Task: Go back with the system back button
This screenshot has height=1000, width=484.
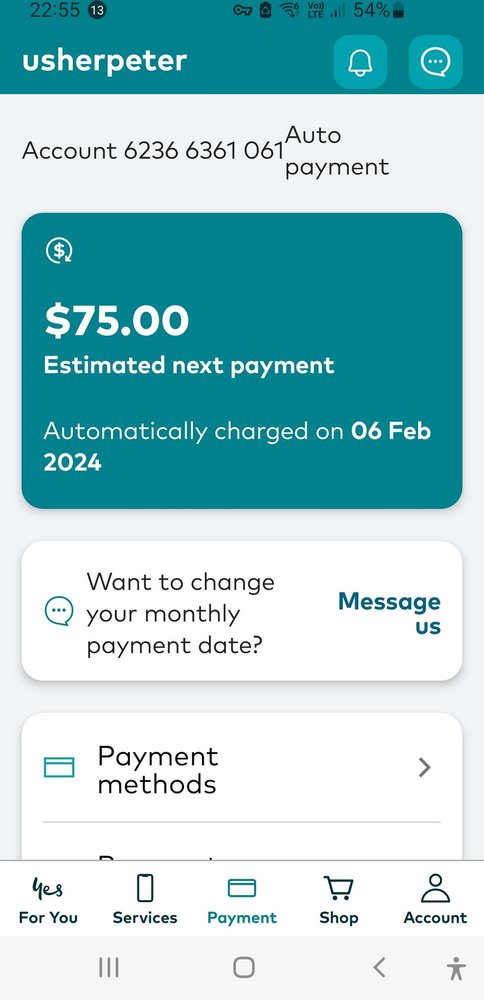Action: pos(379,967)
